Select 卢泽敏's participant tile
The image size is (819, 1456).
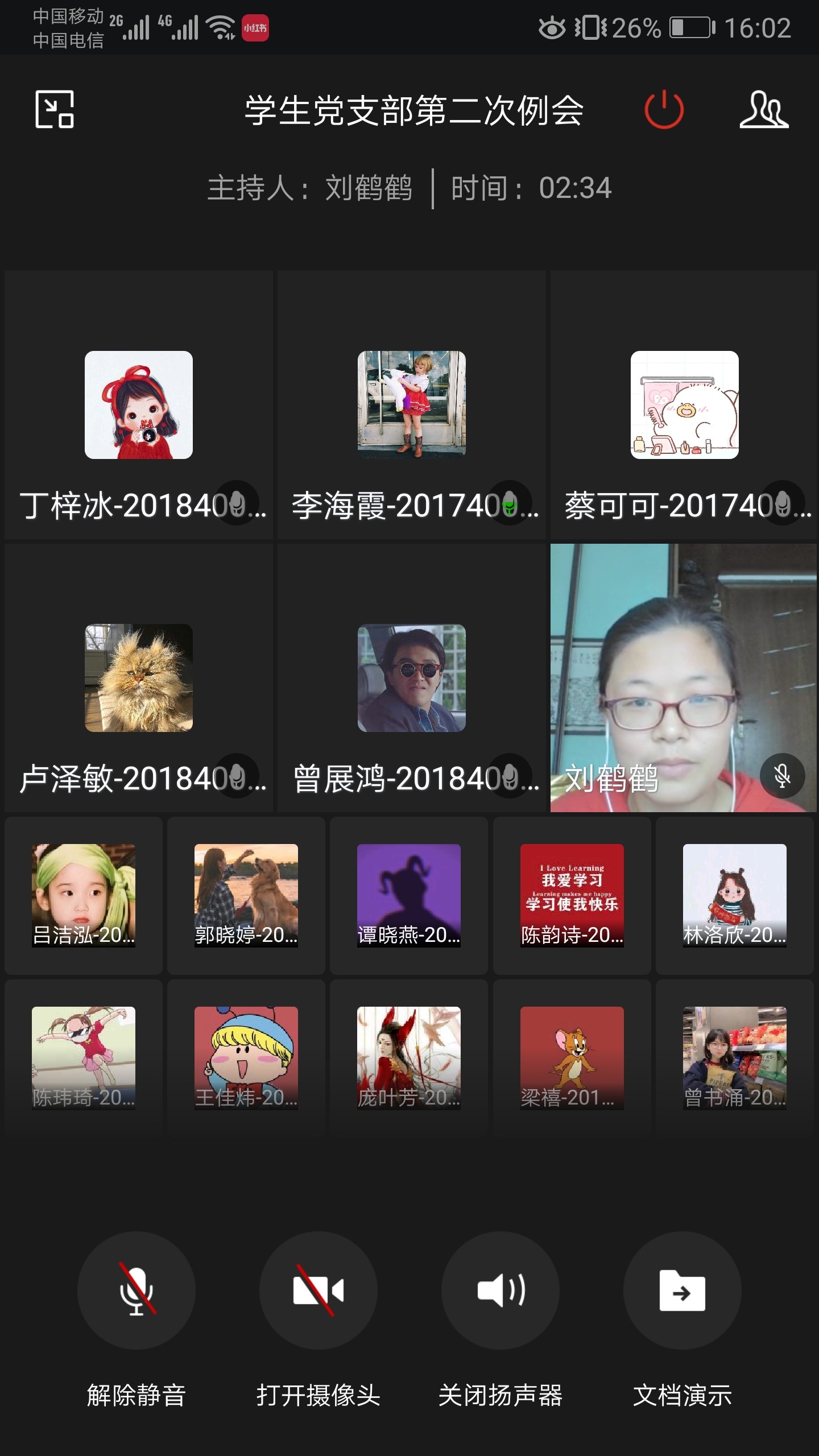point(139,678)
